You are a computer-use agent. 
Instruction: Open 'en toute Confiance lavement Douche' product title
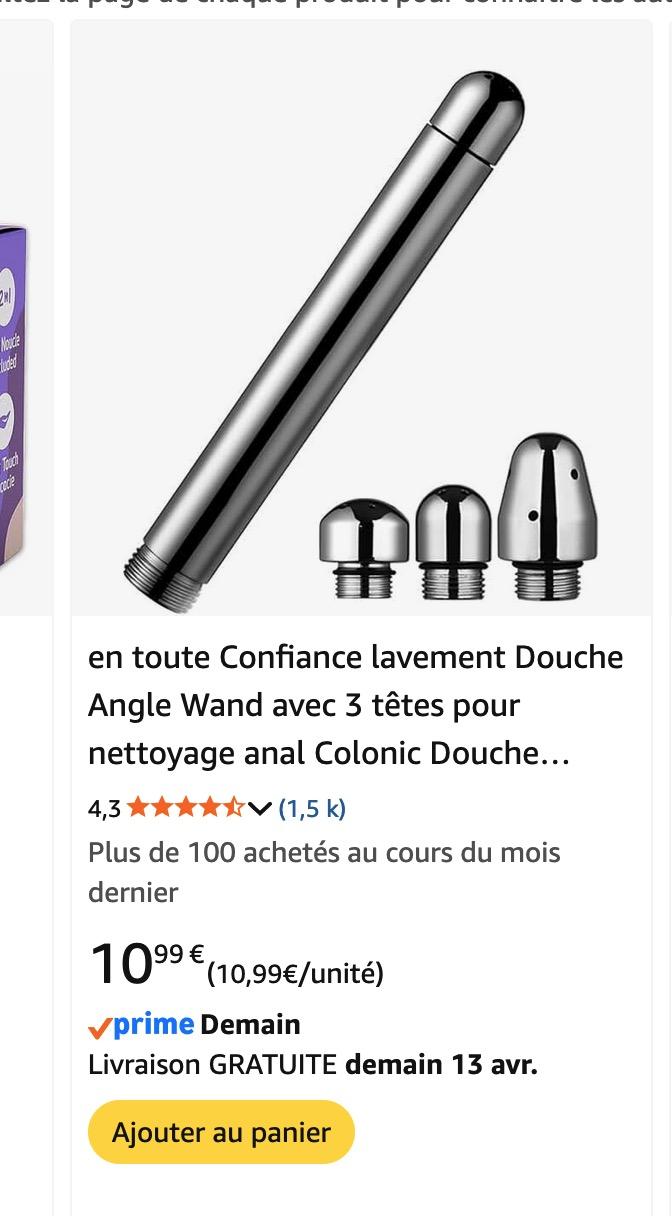[355, 705]
